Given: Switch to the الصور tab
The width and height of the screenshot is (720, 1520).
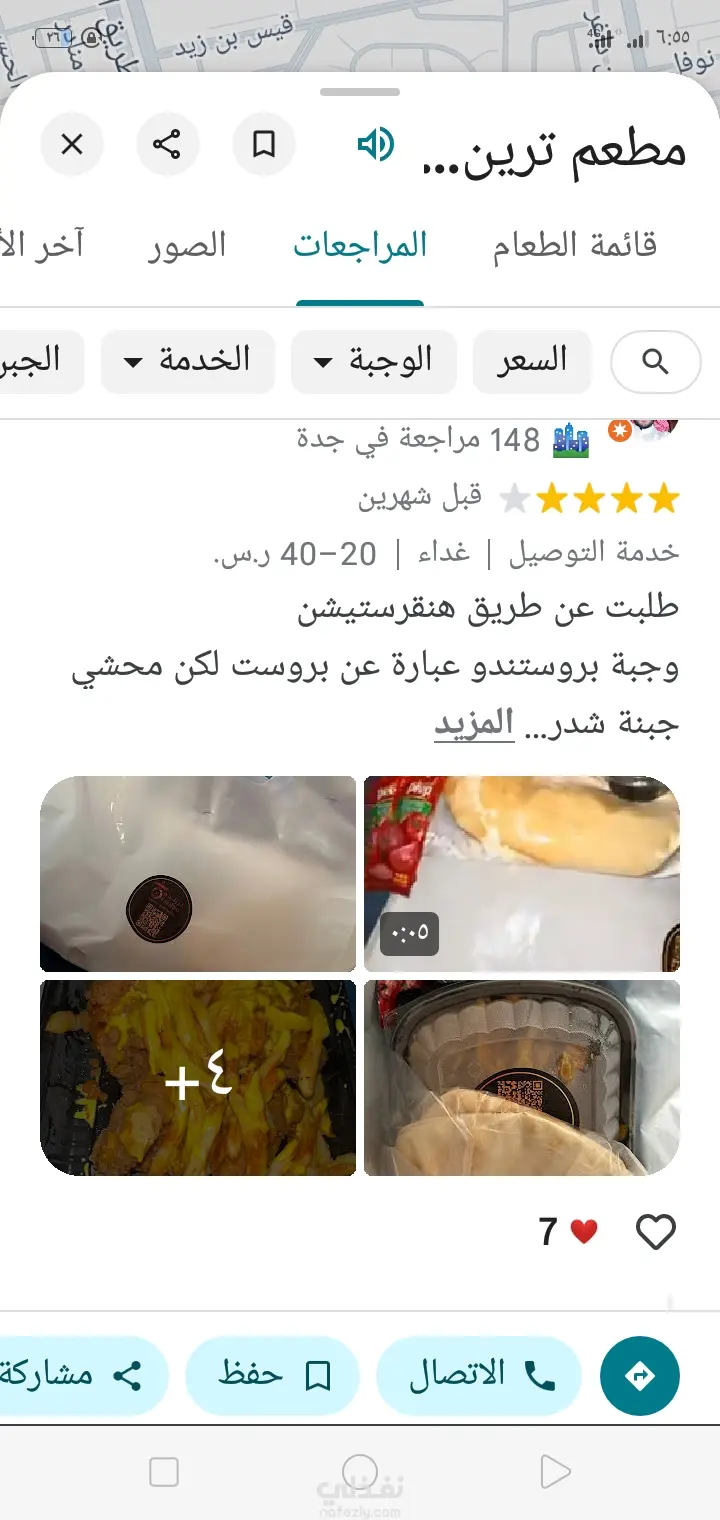Looking at the screenshot, I should pos(188,246).
